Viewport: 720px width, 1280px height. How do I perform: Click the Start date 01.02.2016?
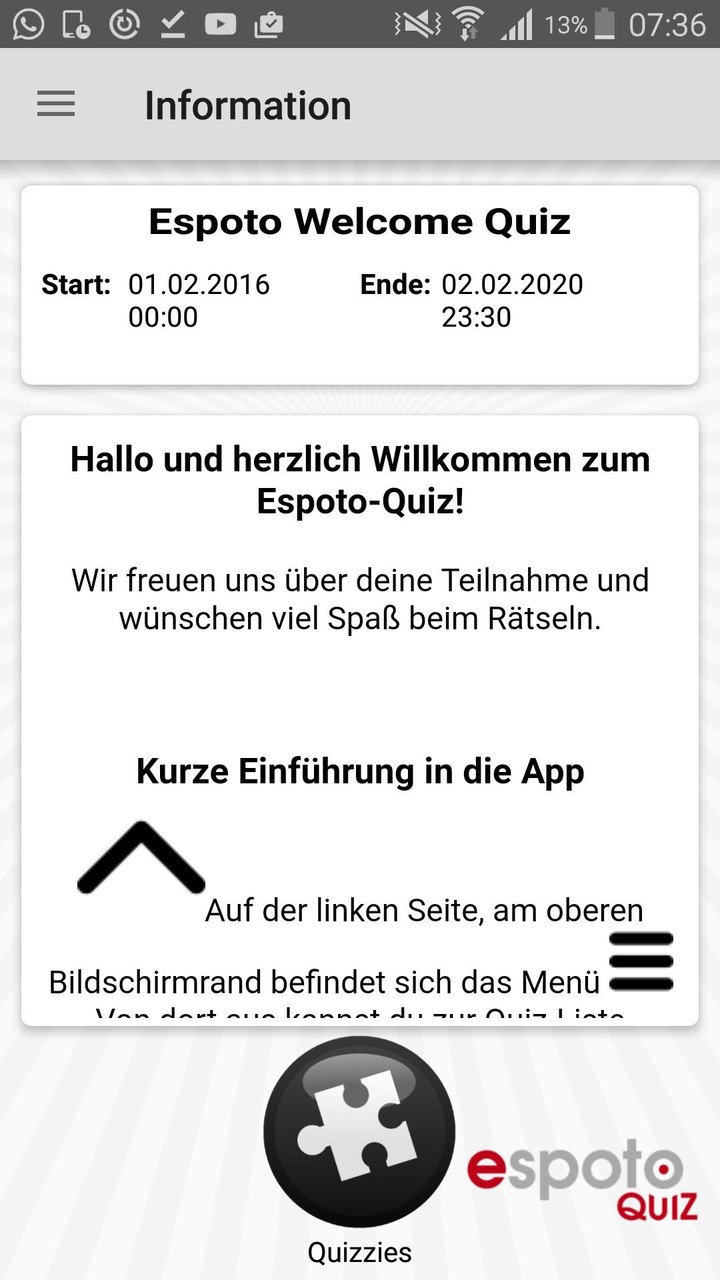[x=198, y=285]
